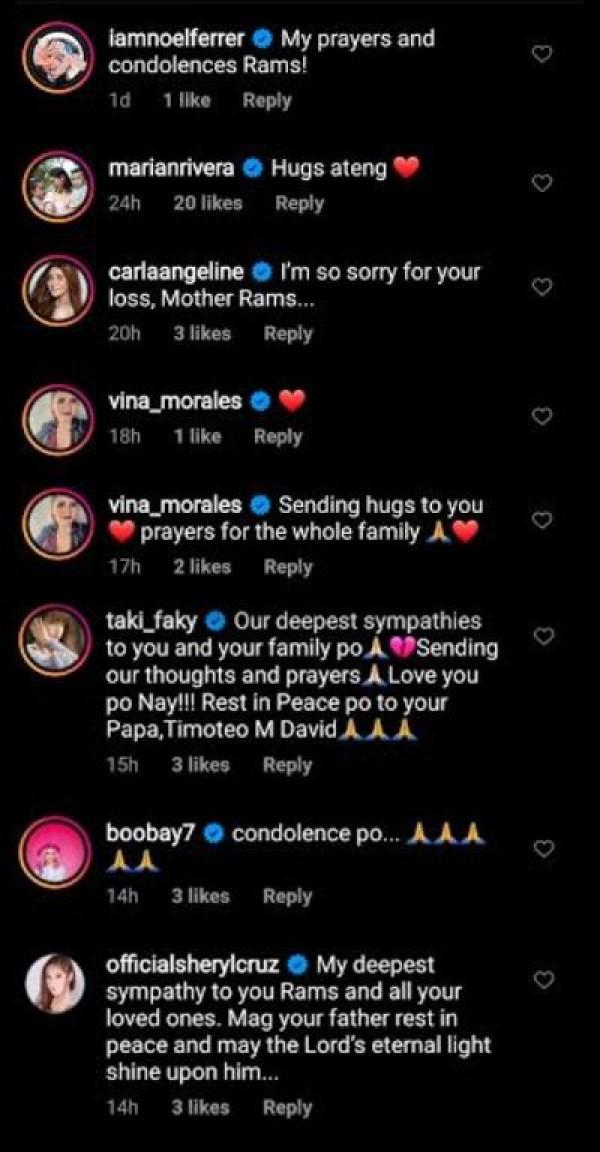Like officialsherylcruz's comment
Screen dimensions: 600x1152
coord(541,980)
